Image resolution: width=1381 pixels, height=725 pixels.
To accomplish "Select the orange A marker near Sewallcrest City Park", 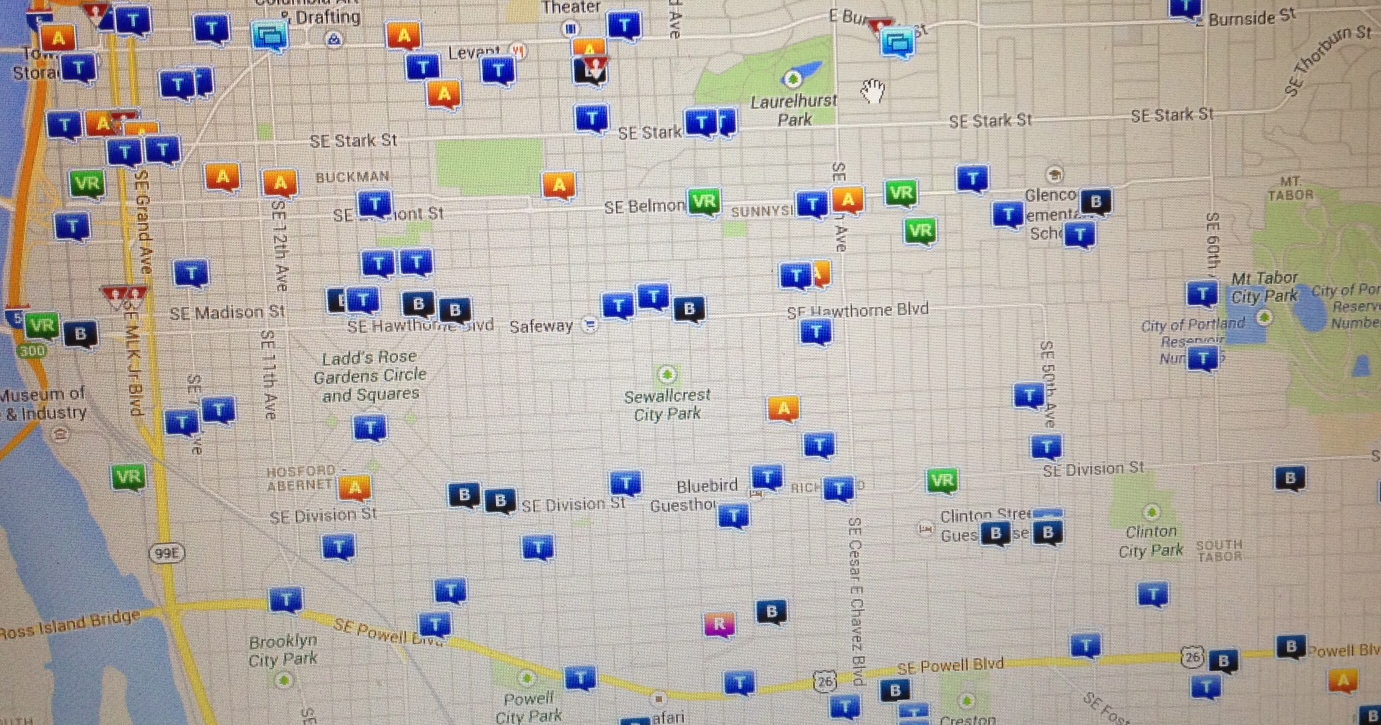I will tap(783, 408).
